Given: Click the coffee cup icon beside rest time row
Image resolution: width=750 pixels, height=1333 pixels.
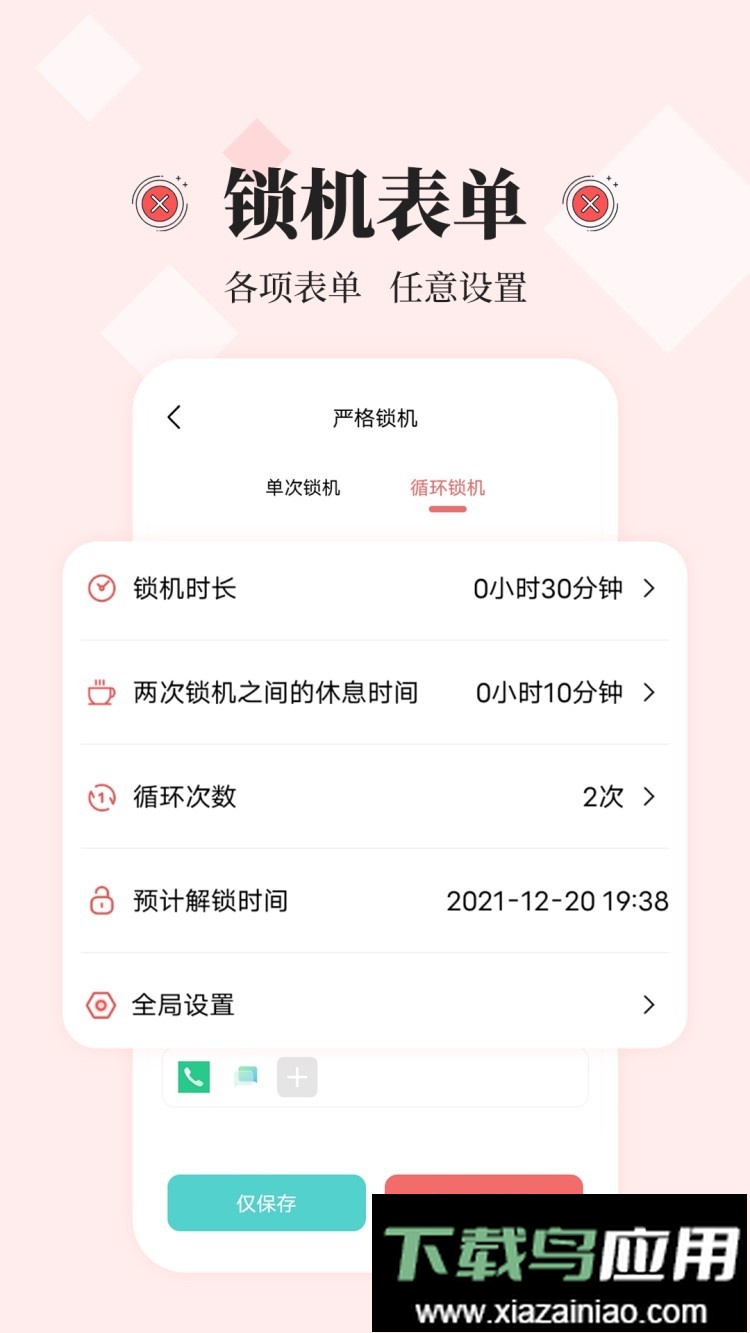Looking at the screenshot, I should click(x=99, y=693).
